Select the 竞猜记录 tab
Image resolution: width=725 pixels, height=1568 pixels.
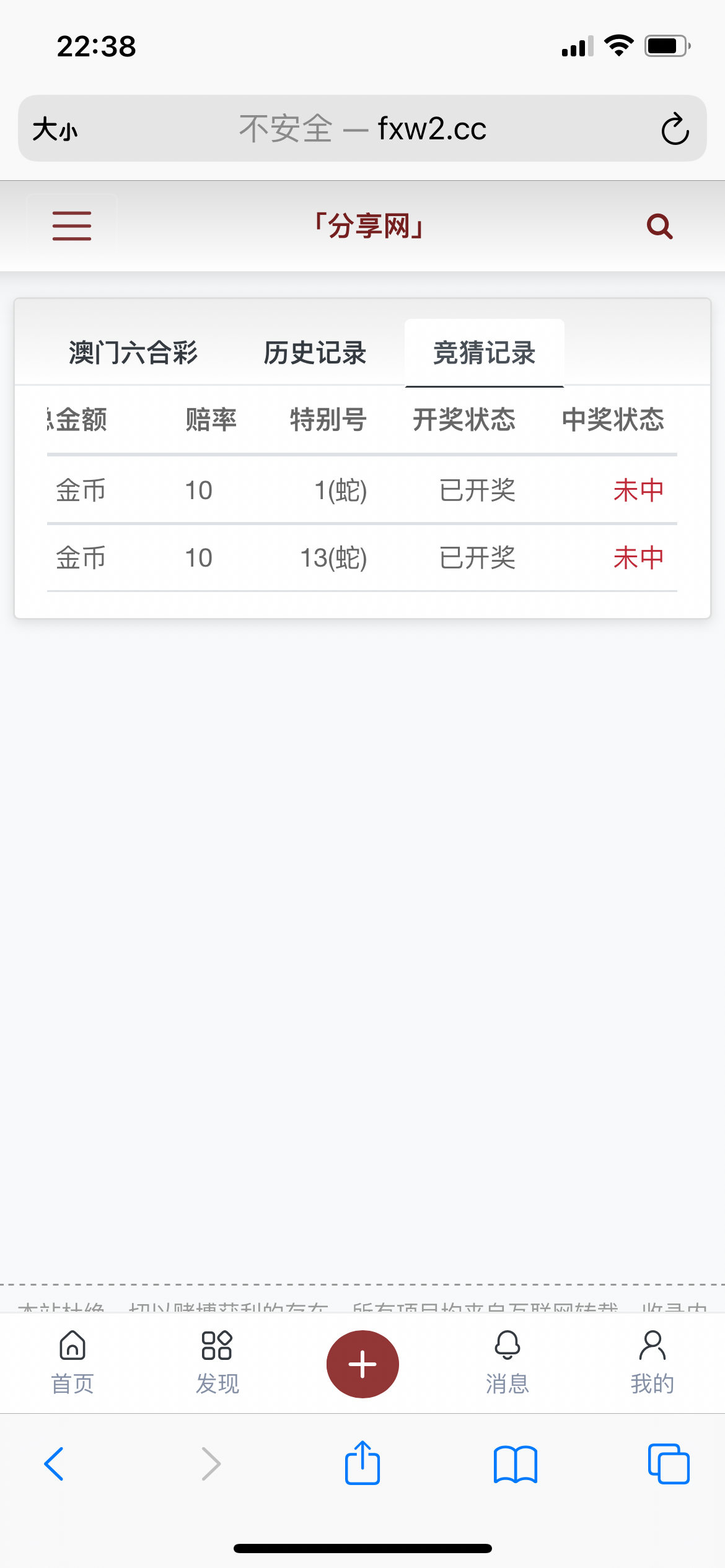pyautogui.click(x=484, y=353)
